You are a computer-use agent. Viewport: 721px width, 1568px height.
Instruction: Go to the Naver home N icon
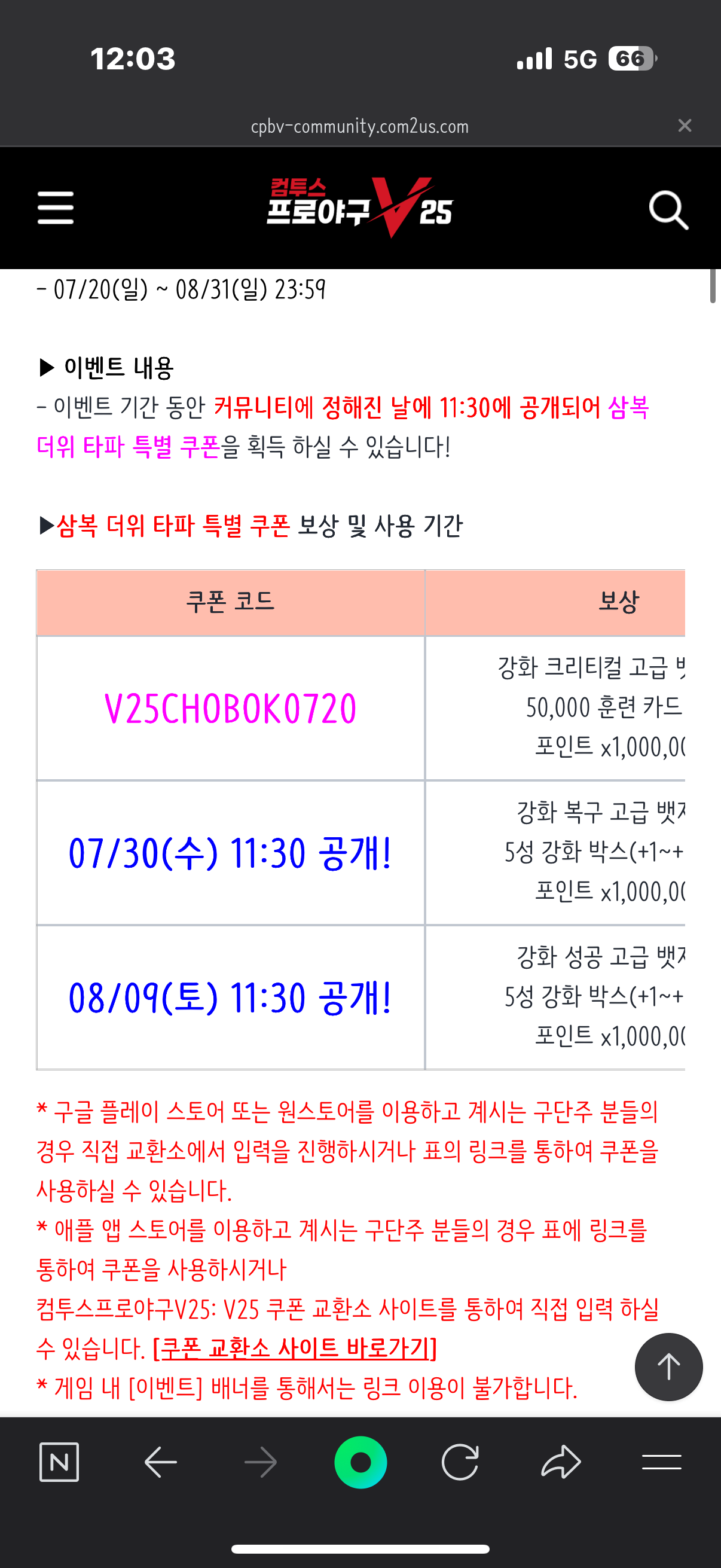click(x=59, y=1462)
